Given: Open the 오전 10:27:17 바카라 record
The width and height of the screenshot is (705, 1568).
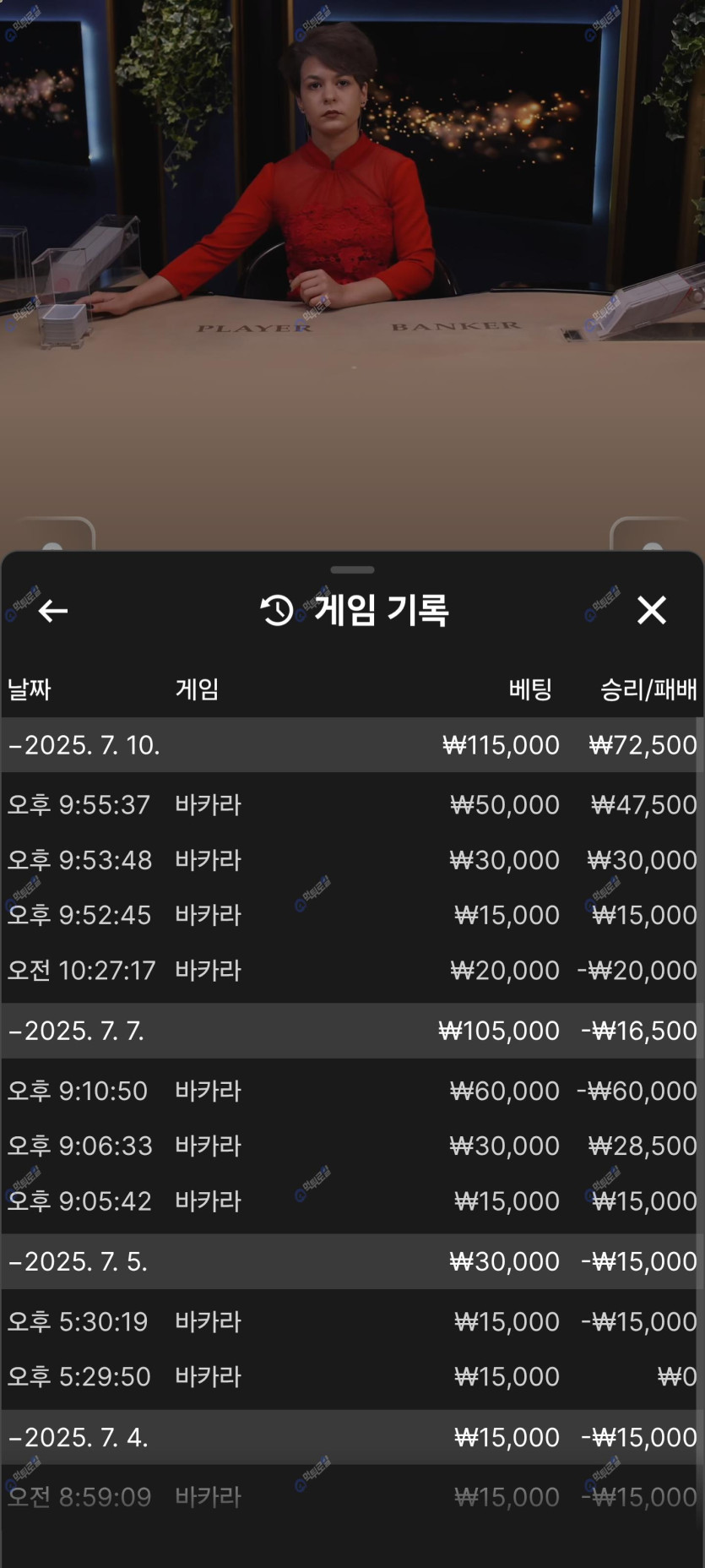Looking at the screenshot, I should pos(350,970).
